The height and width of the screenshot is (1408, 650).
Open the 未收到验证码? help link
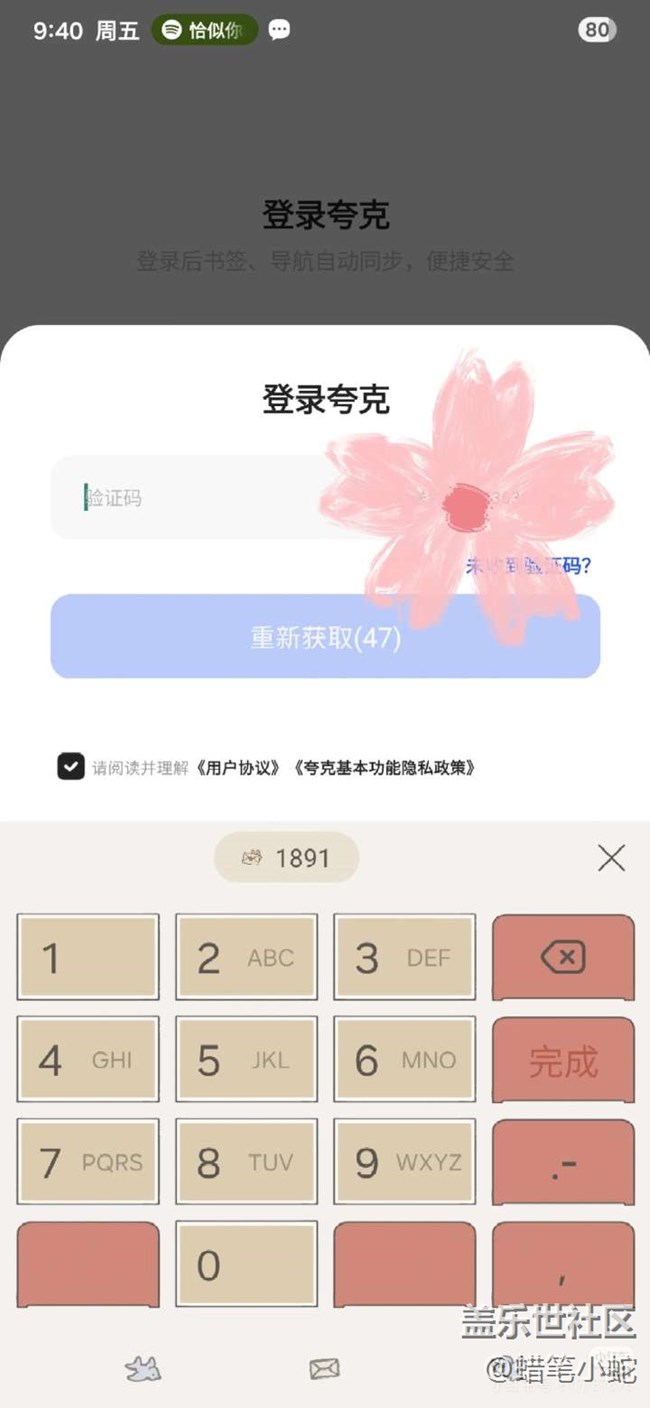tap(528, 566)
